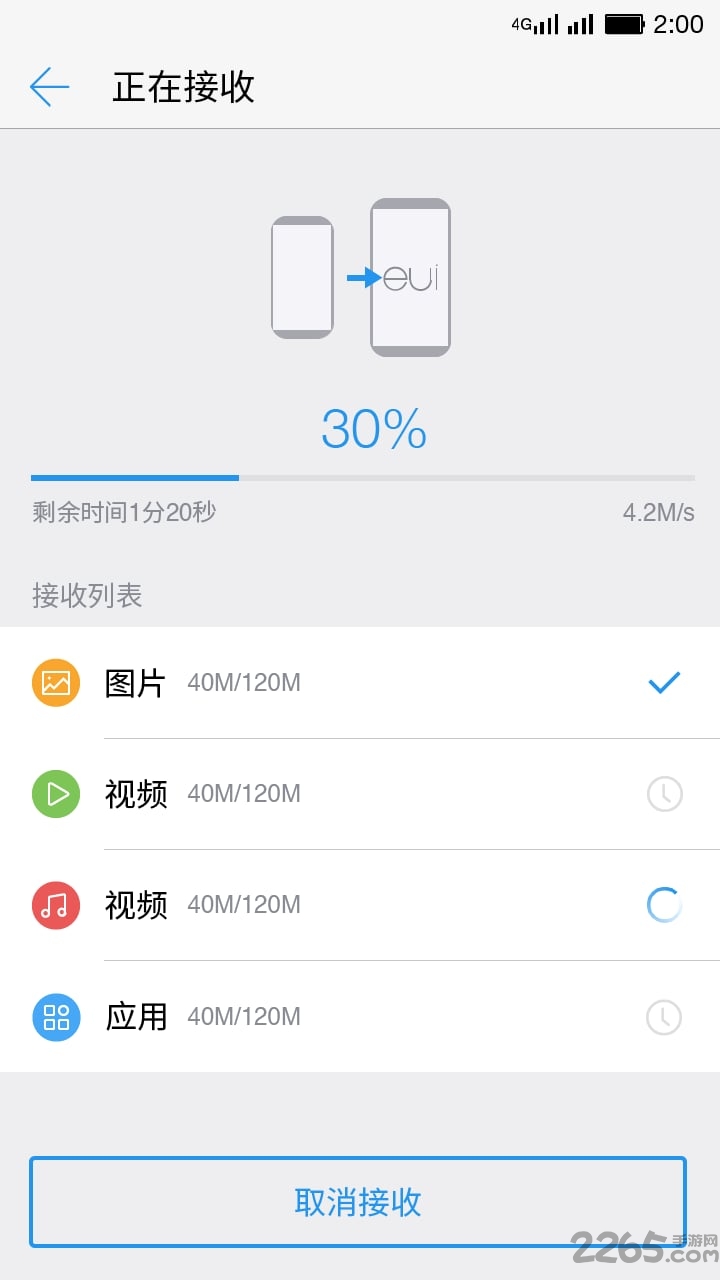
Task: Tap the clock pending icon beside green 视频
Action: point(663,794)
